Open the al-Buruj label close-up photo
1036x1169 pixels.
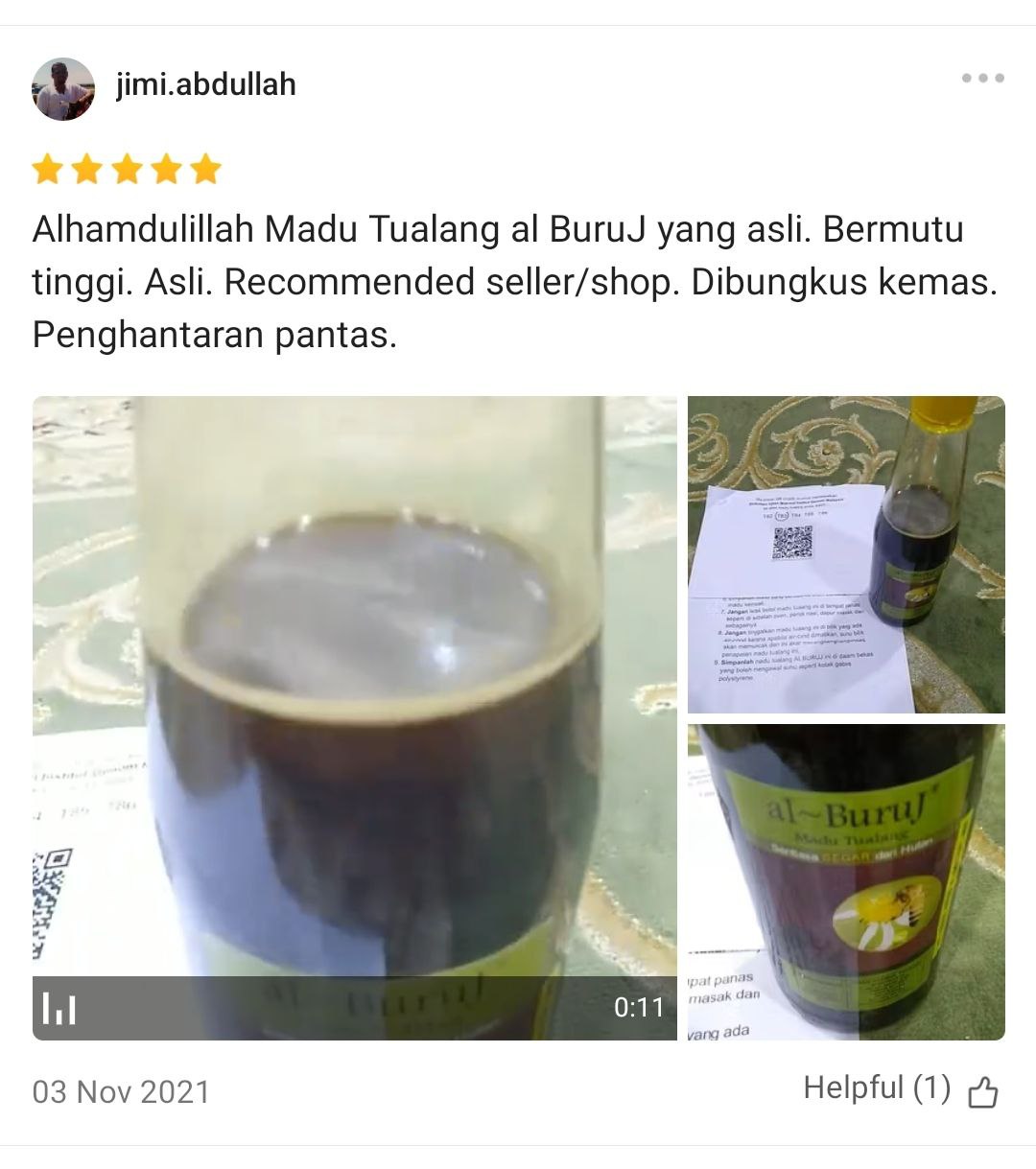pos(846,882)
